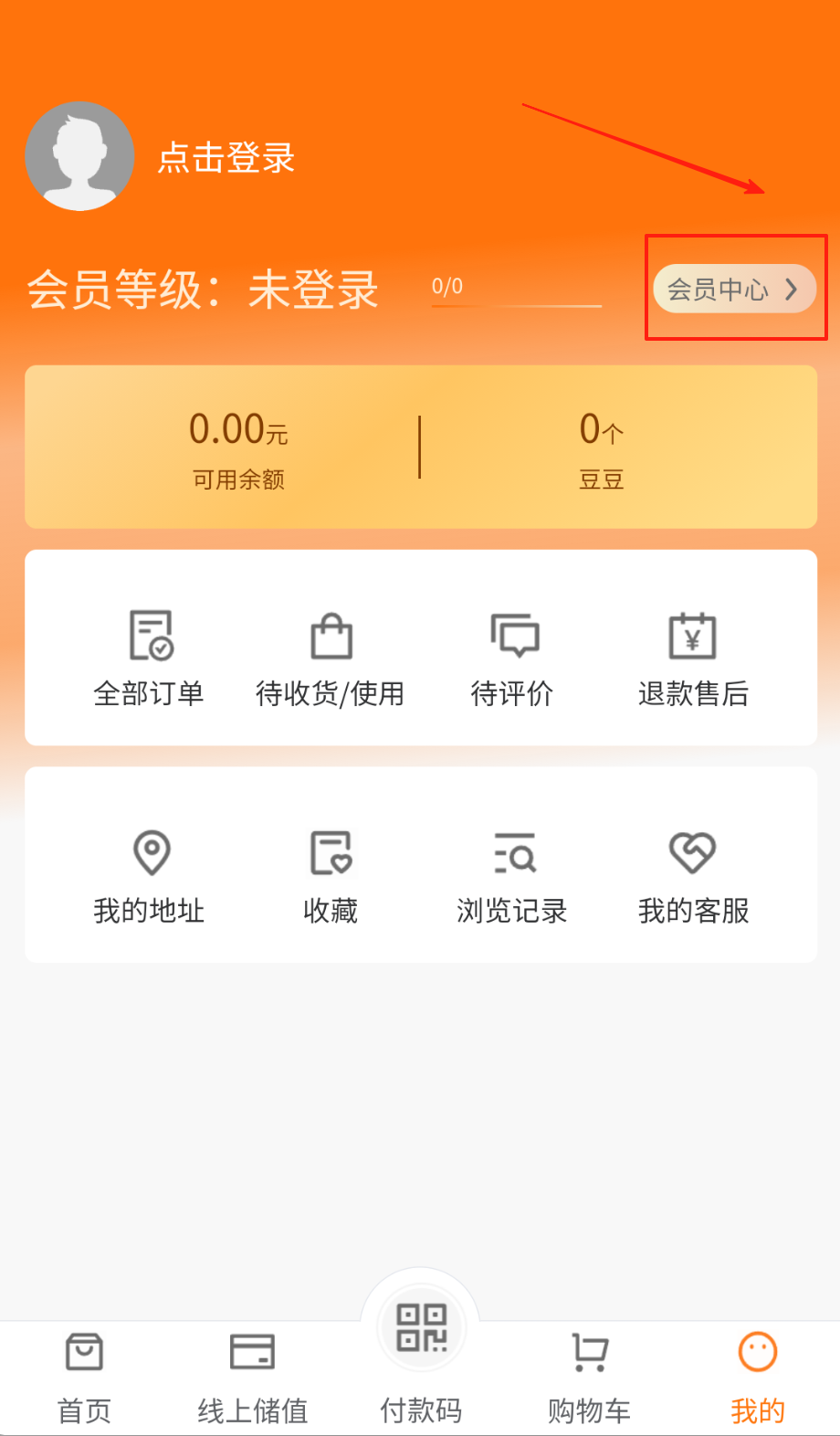Select the 我的 tab

(757, 1379)
